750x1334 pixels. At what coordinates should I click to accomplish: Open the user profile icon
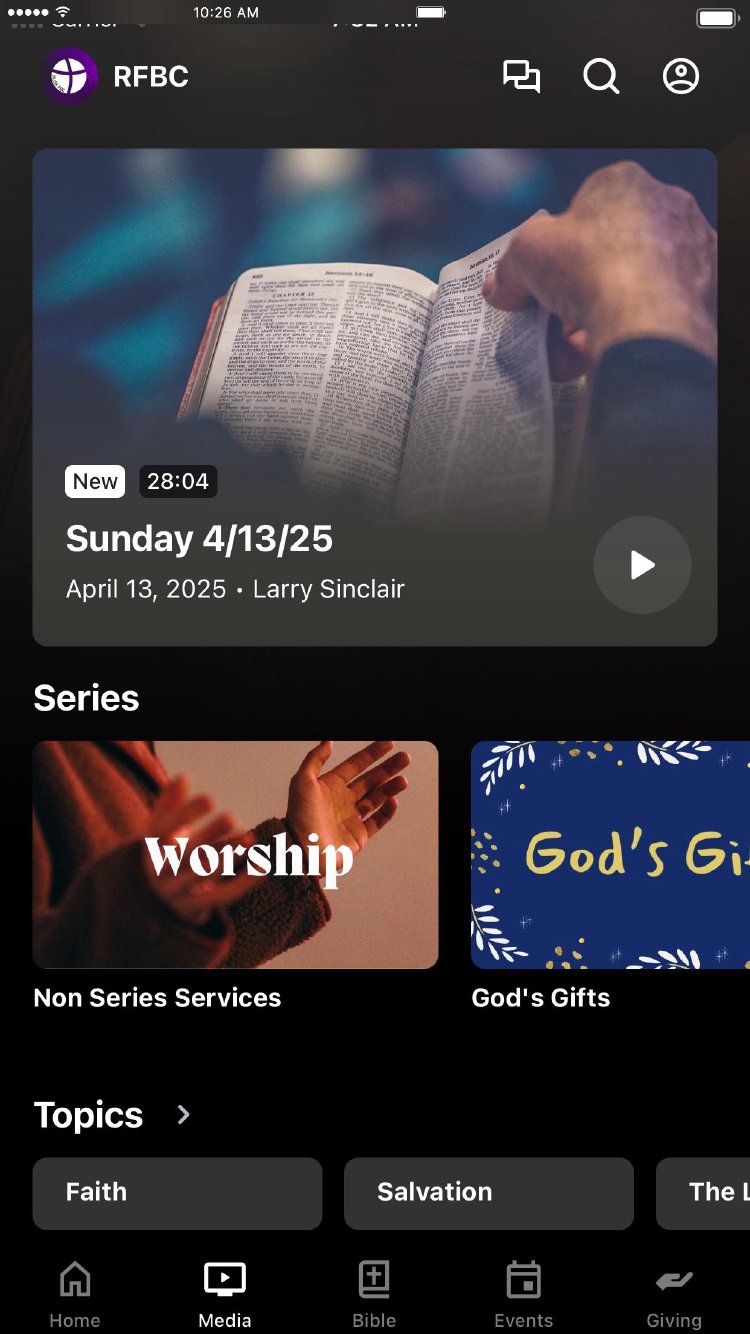(681, 77)
